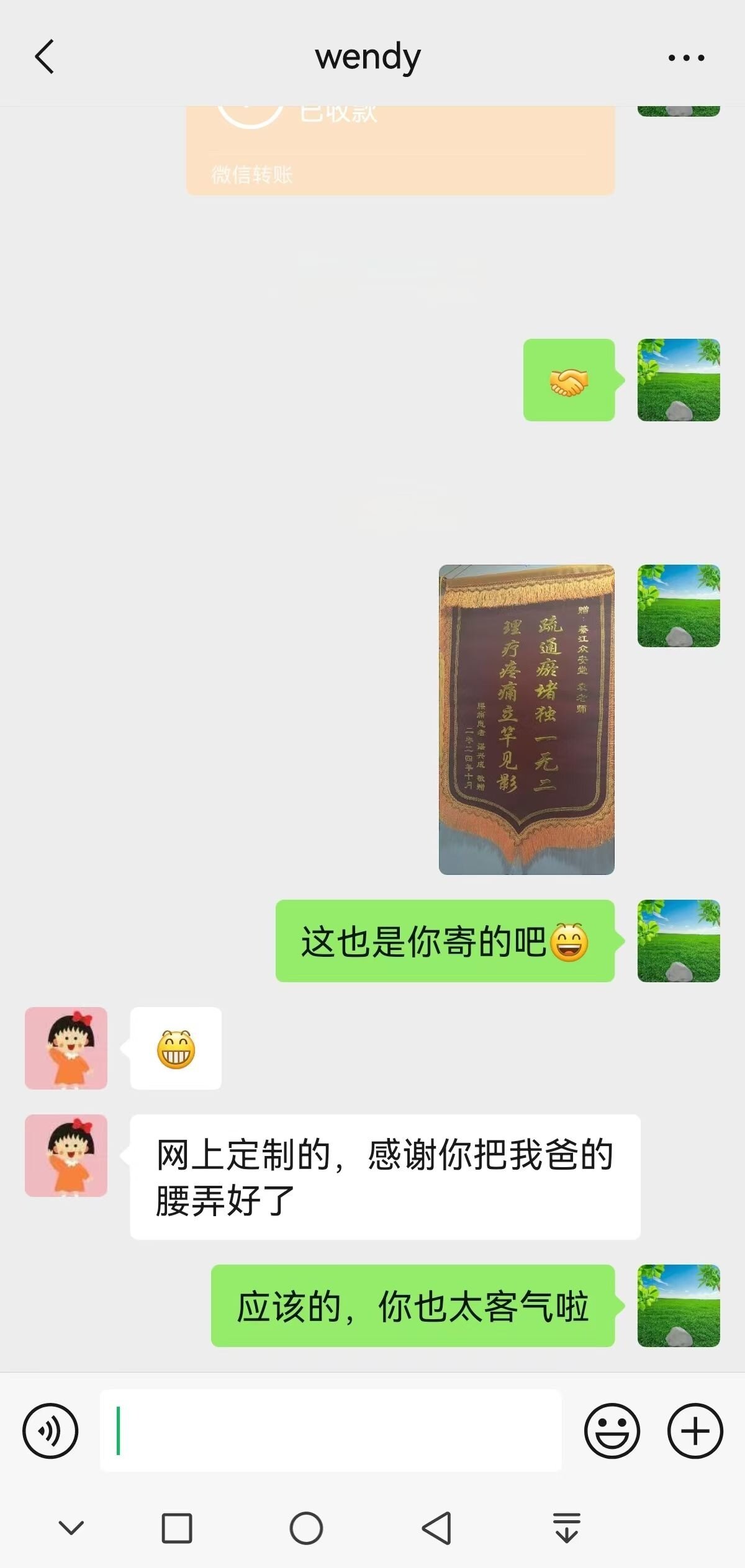Tap my avatar beside the handshake message
This screenshot has width=745, height=1568.
pos(679,380)
